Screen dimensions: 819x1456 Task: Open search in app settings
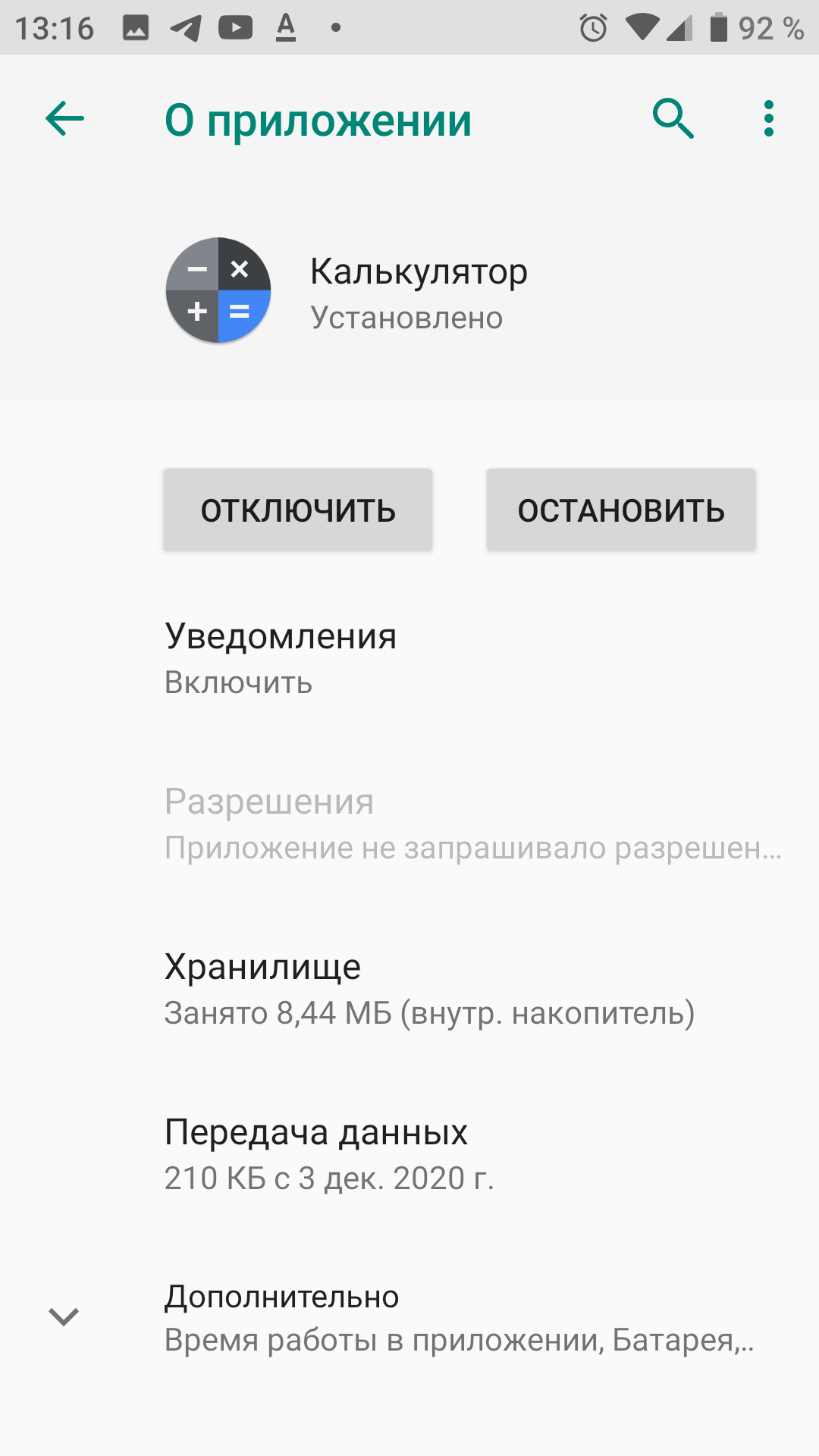pyautogui.click(x=673, y=119)
